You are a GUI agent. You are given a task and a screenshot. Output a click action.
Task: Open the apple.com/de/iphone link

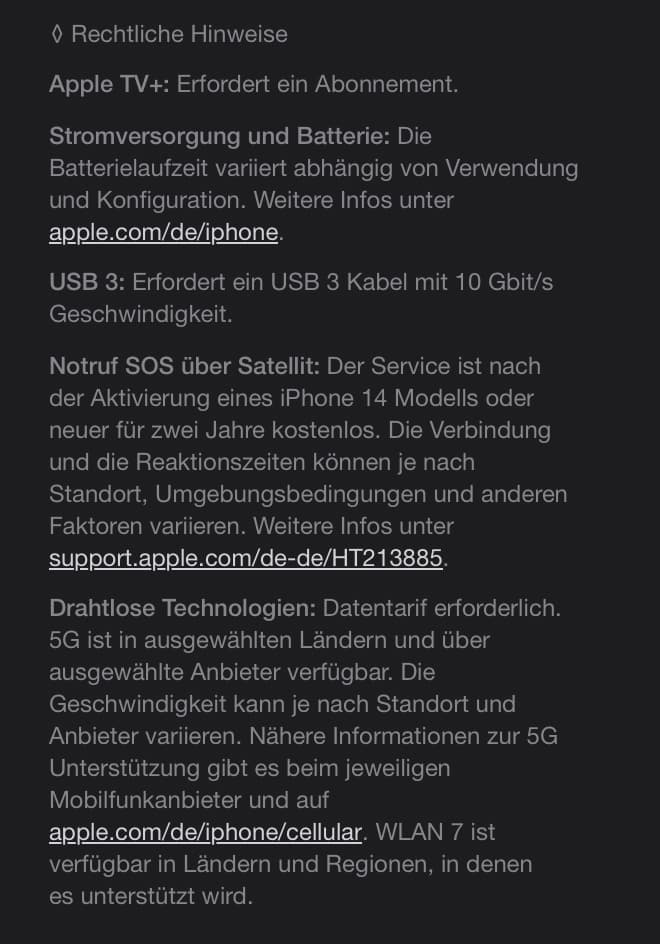click(163, 232)
